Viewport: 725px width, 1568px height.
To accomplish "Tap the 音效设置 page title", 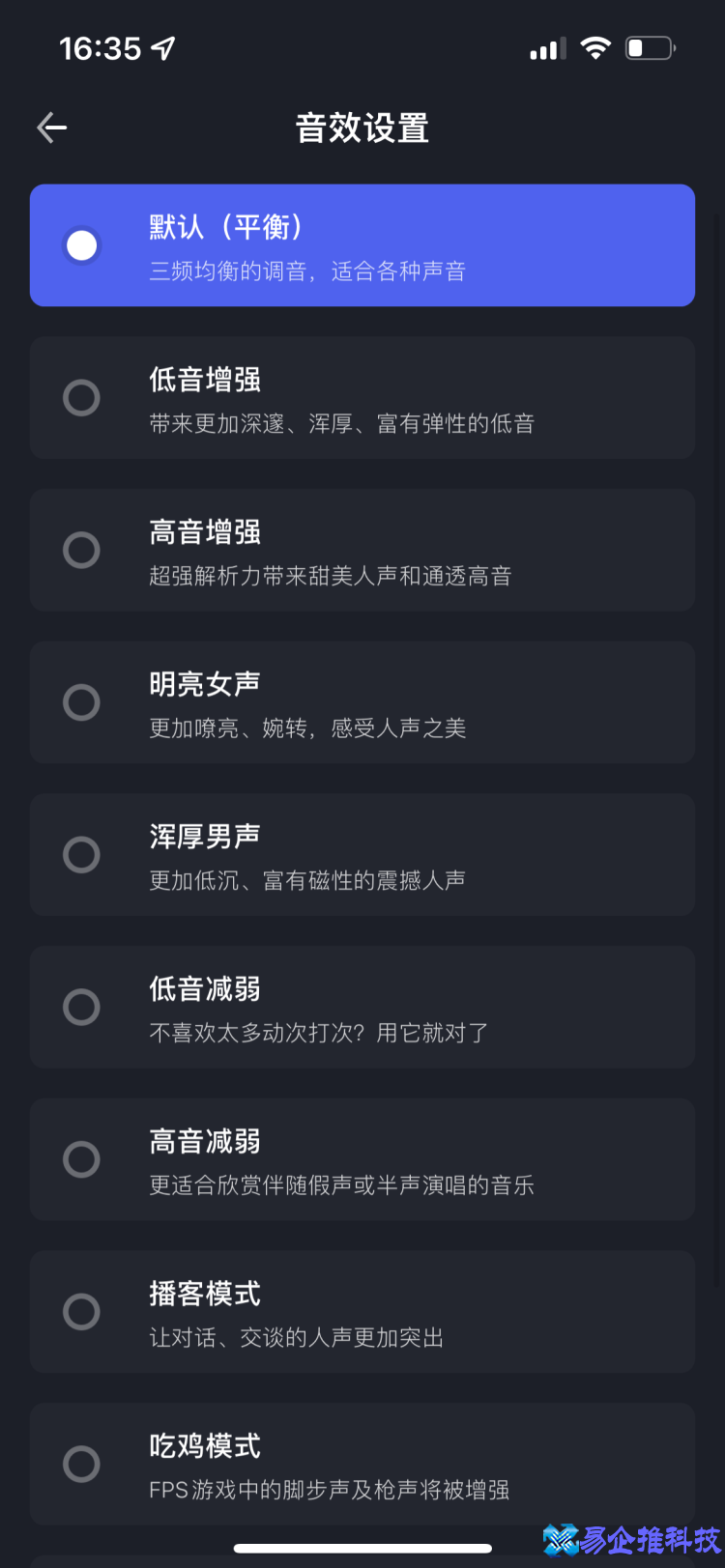I will pos(362,128).
